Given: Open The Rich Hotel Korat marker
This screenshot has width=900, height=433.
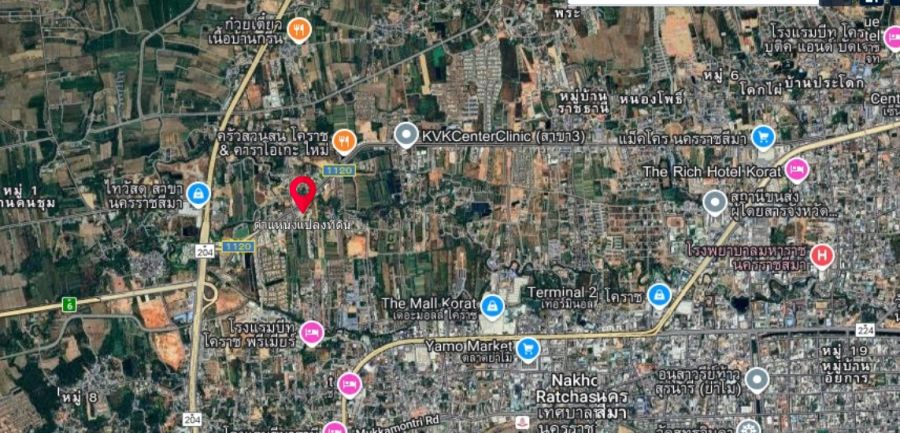Looking at the screenshot, I should point(796,170).
